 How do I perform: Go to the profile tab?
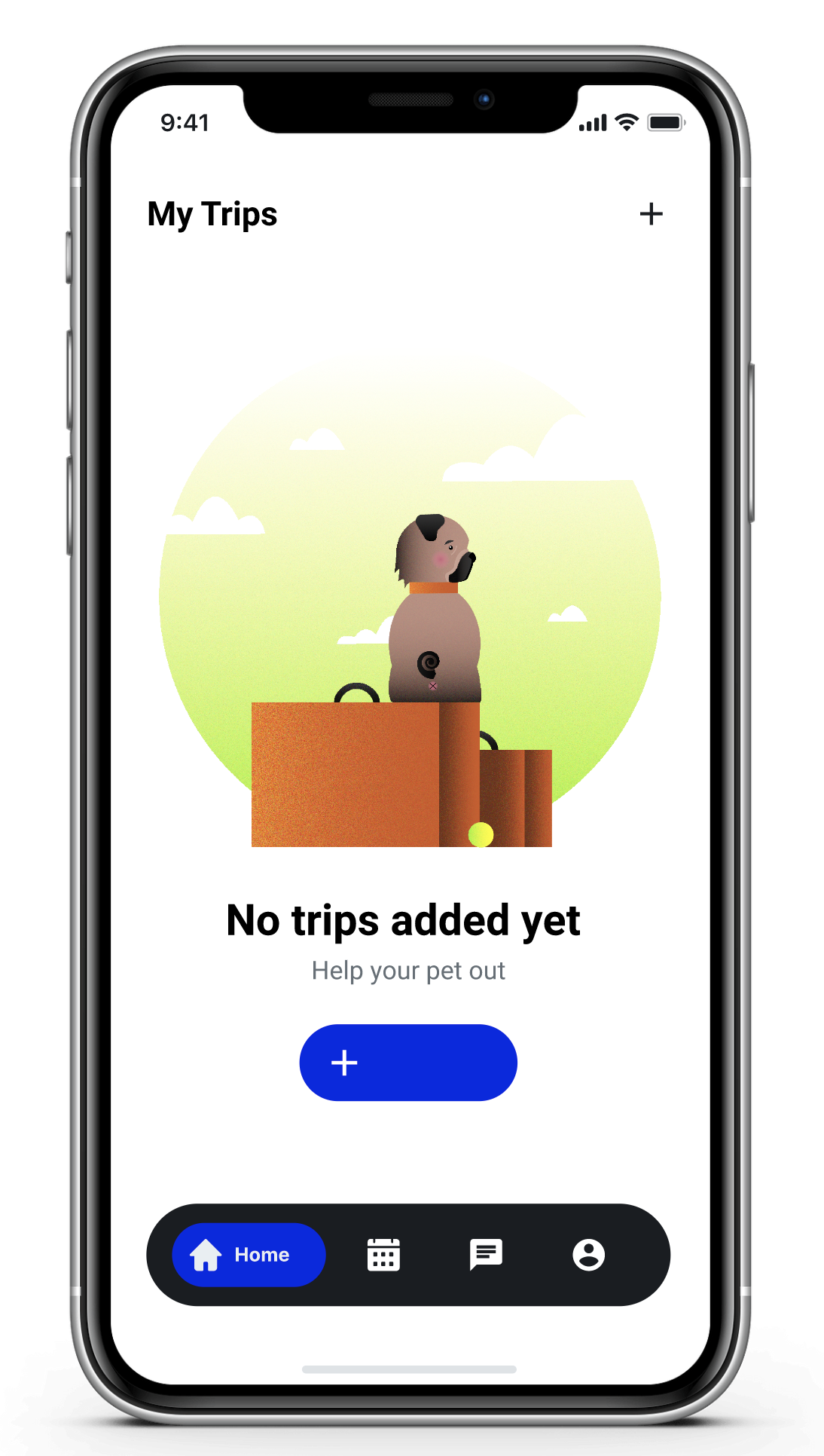coord(588,1255)
